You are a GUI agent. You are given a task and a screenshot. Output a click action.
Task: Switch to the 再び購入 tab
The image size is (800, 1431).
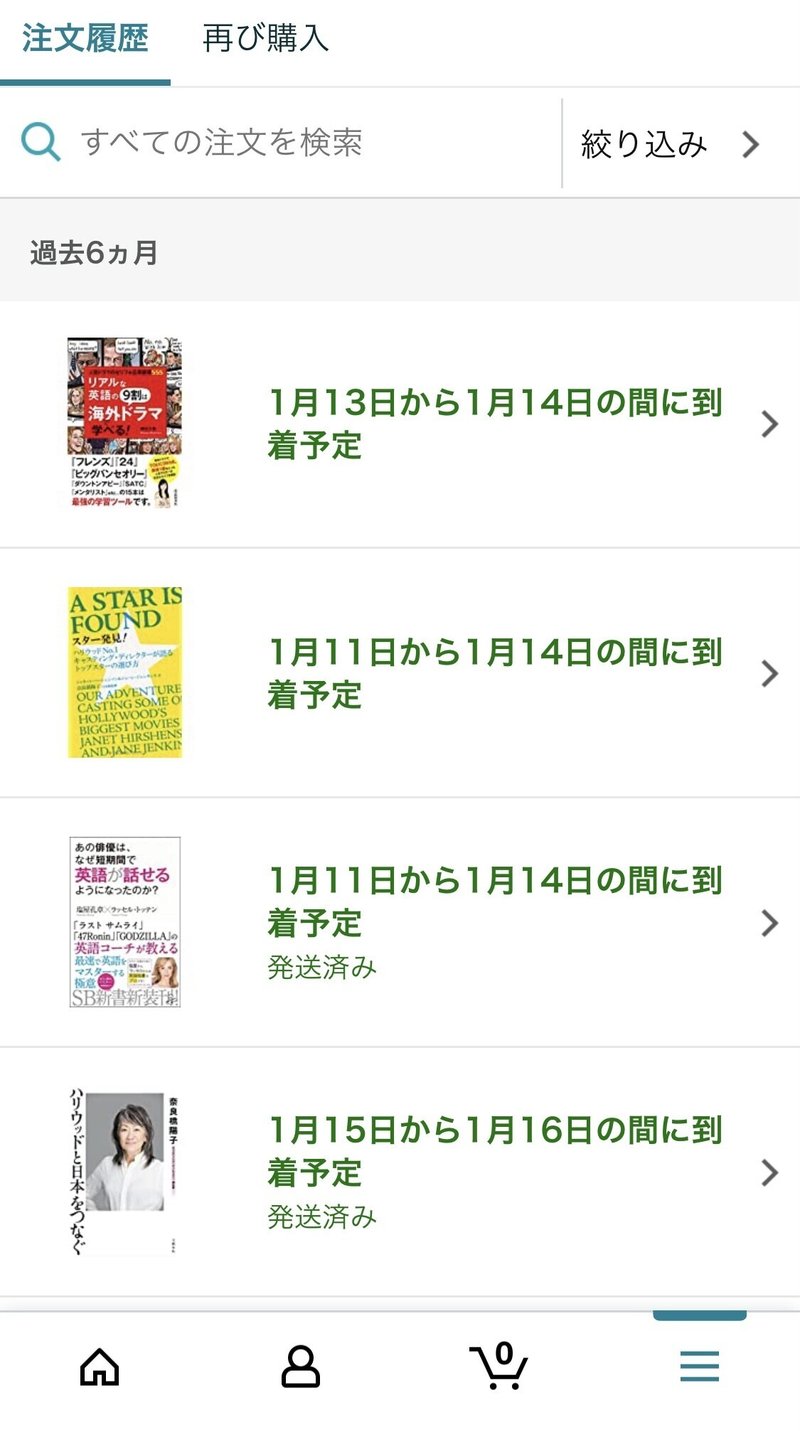coord(265,40)
